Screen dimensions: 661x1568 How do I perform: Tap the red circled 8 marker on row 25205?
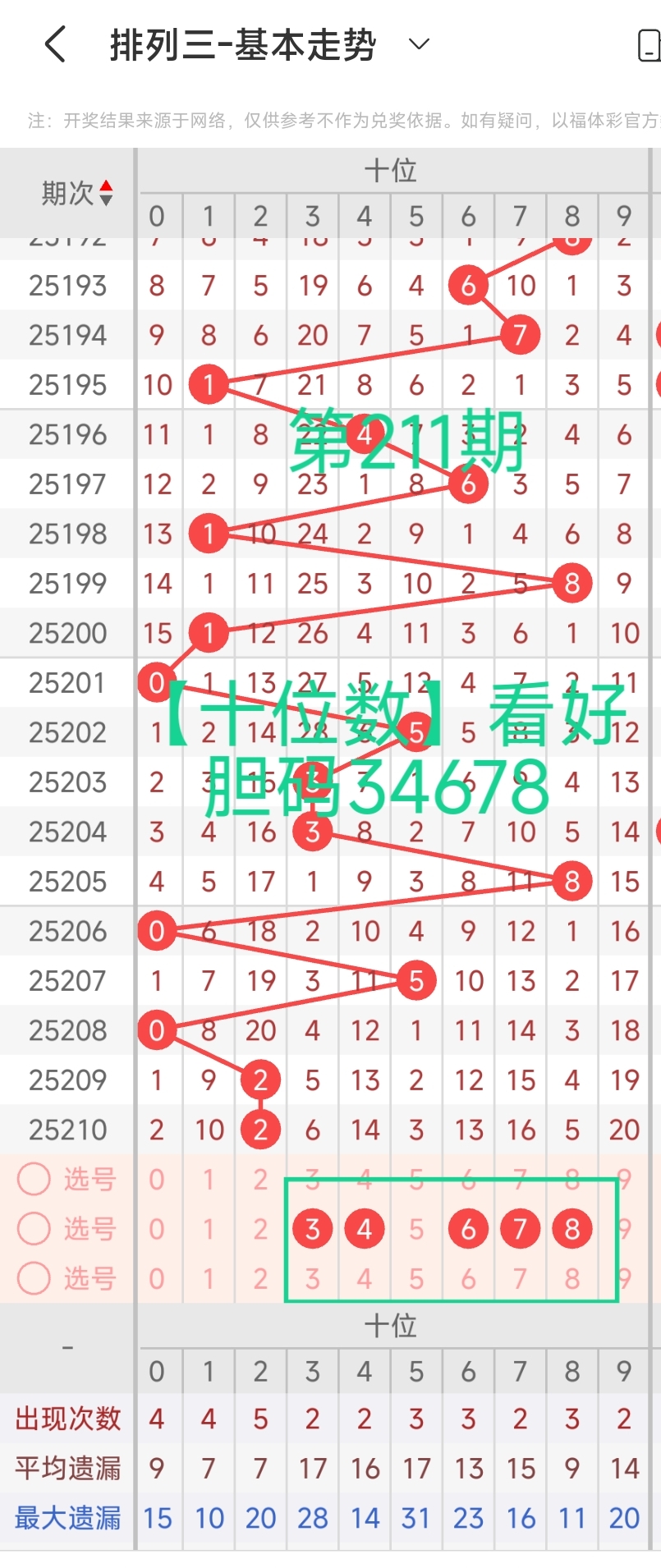[x=571, y=881]
